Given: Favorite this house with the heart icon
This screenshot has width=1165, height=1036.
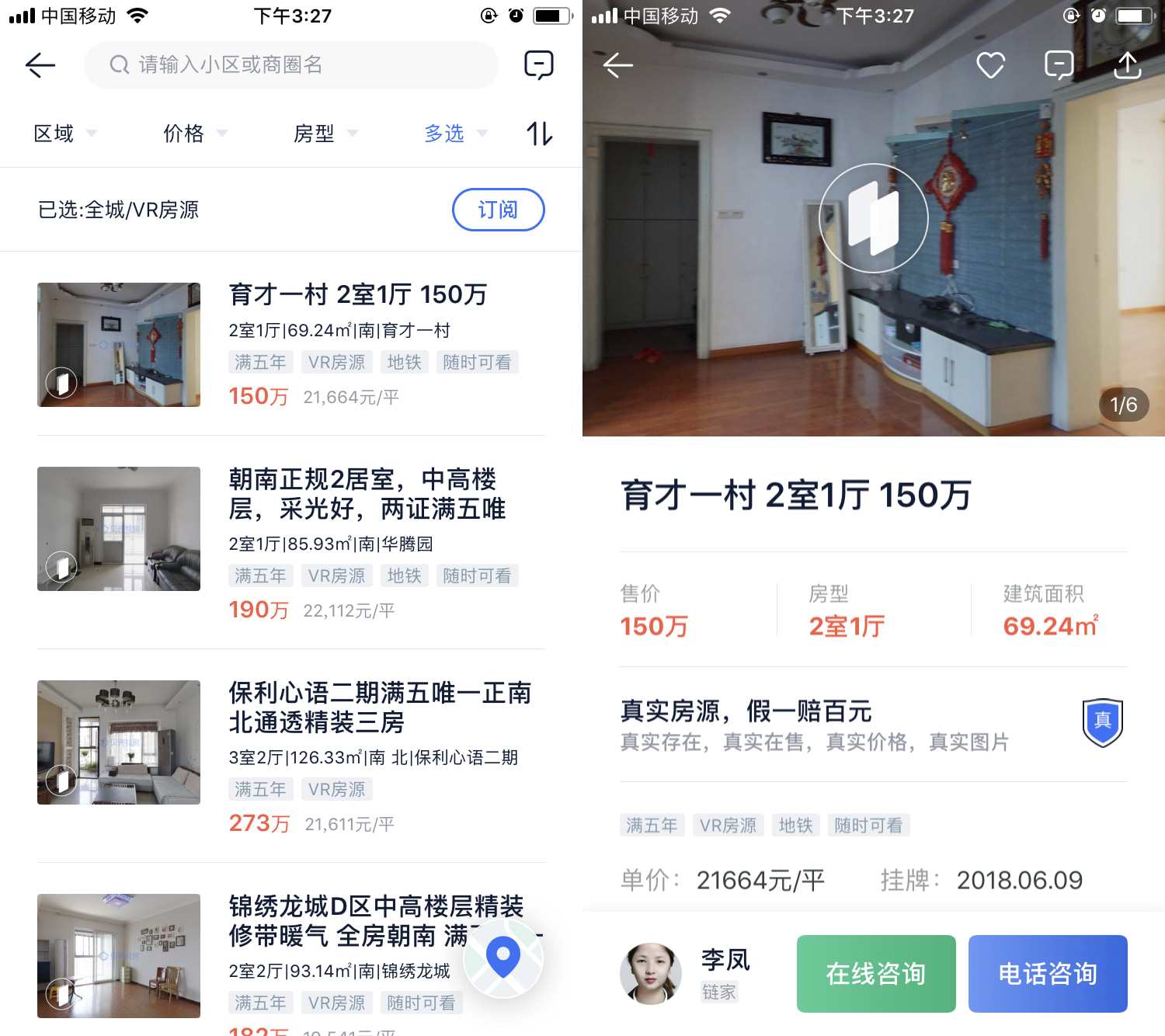Looking at the screenshot, I should (990, 65).
